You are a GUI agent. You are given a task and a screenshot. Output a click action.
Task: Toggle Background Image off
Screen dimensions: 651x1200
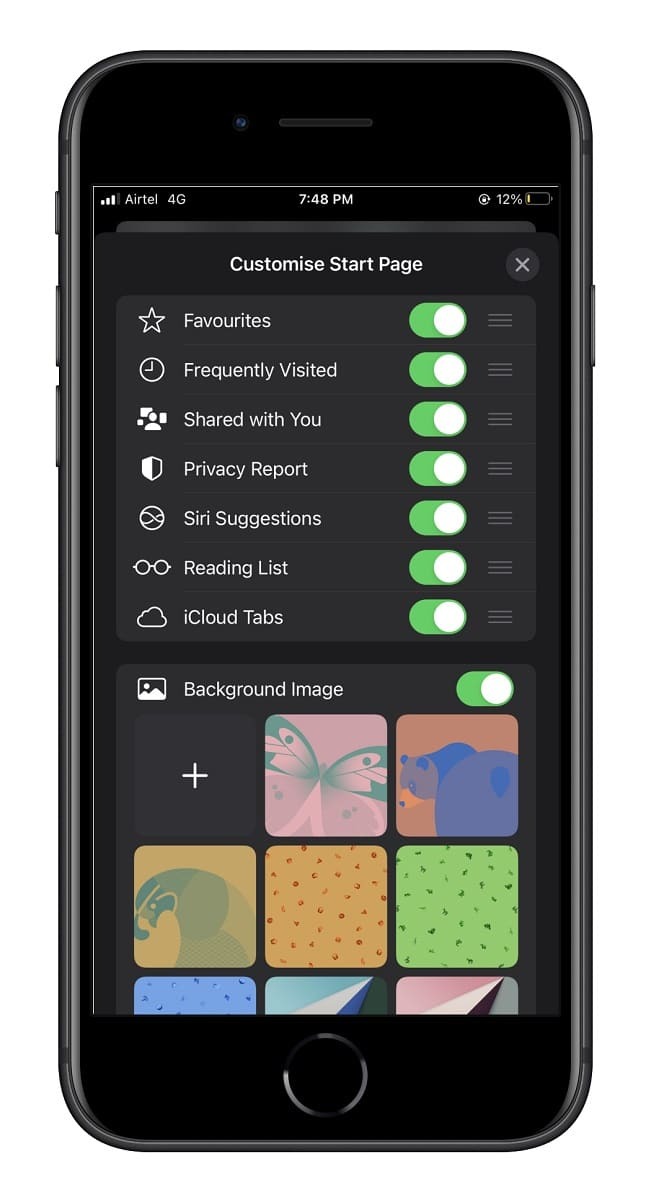pyautogui.click(x=485, y=689)
